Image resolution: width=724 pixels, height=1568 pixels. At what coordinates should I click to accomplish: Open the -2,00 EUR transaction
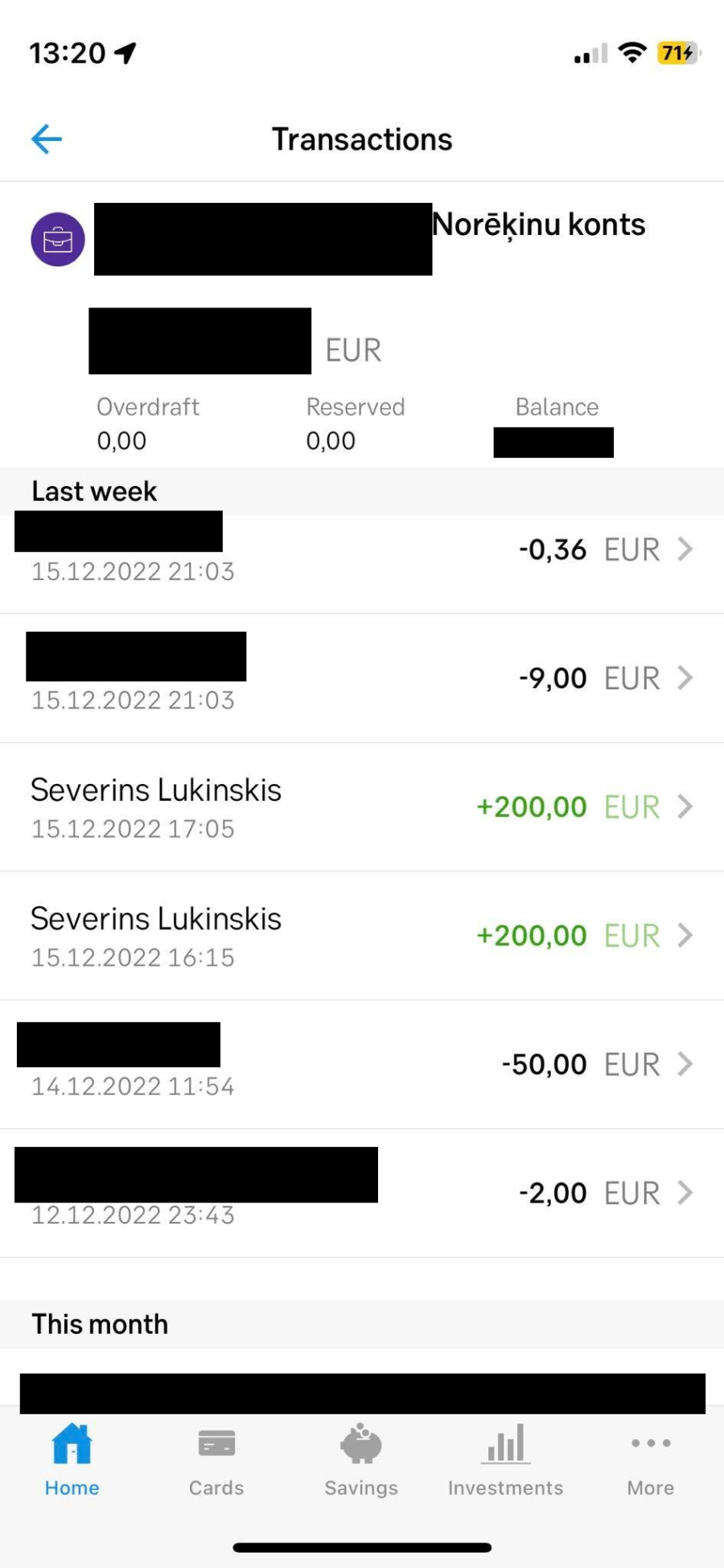pyautogui.click(x=362, y=1194)
